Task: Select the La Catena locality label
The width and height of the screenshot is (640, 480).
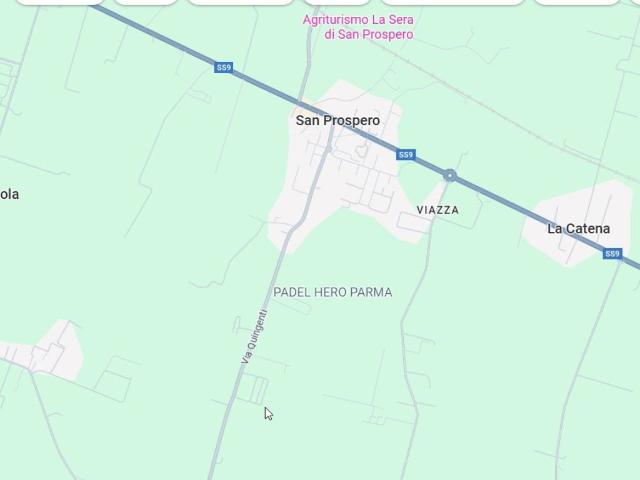Action: click(x=578, y=228)
